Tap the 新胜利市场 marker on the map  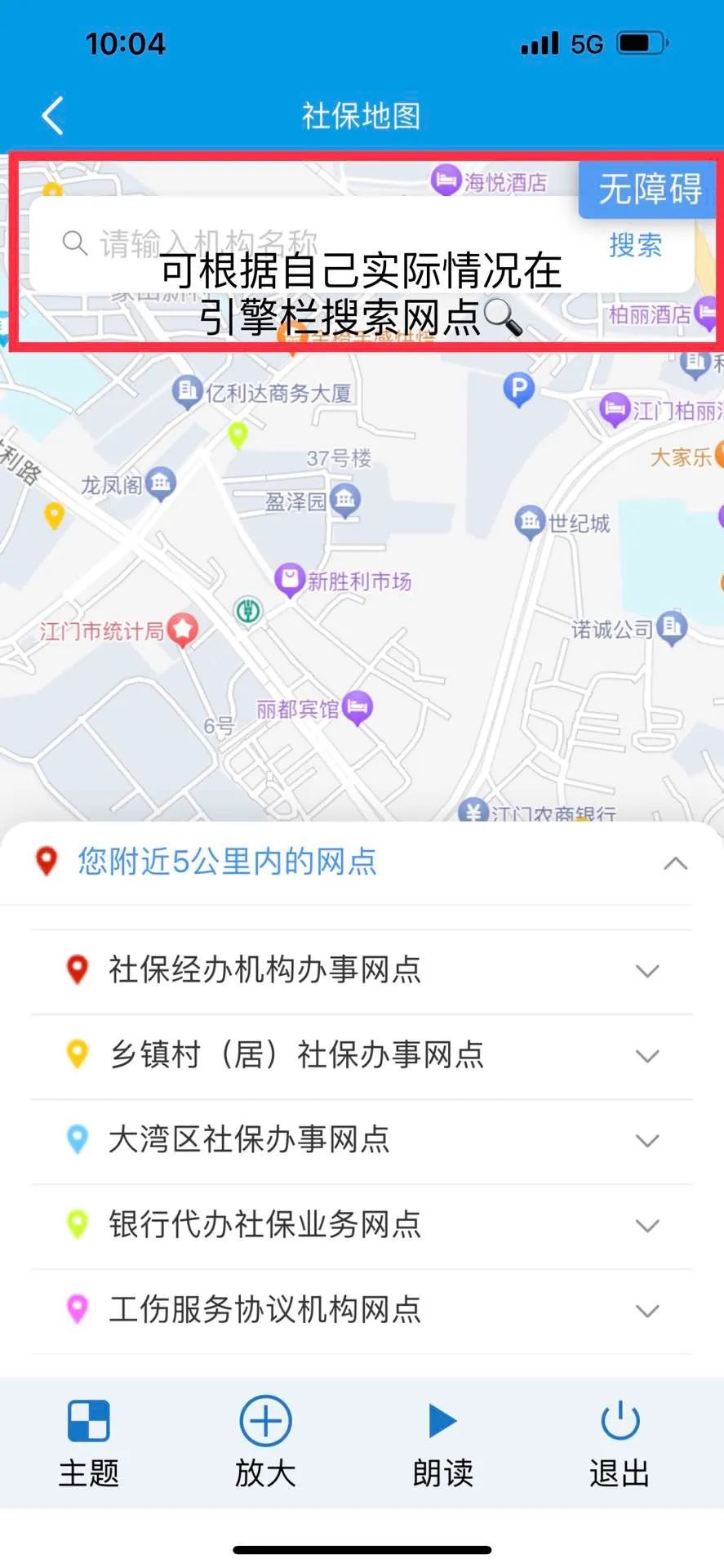coord(289,580)
